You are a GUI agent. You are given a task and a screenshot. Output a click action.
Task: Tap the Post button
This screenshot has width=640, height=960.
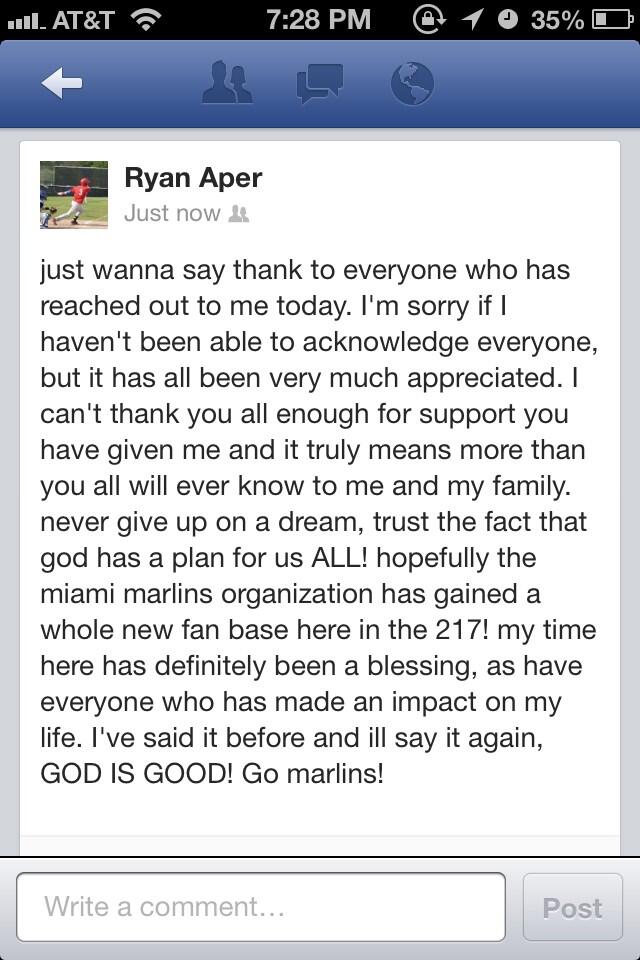(x=572, y=907)
